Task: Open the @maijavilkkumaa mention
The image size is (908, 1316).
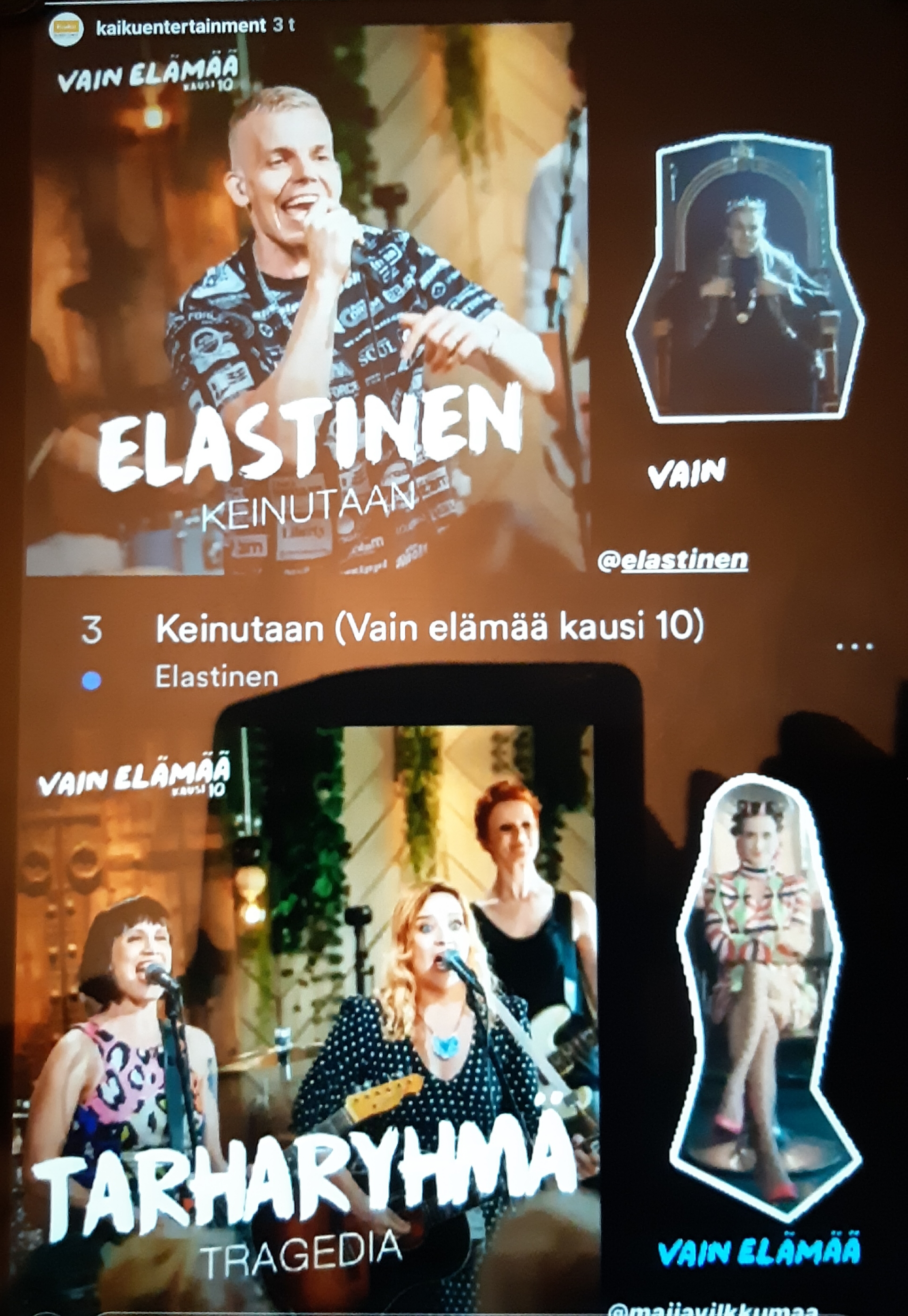Action: point(713,1308)
